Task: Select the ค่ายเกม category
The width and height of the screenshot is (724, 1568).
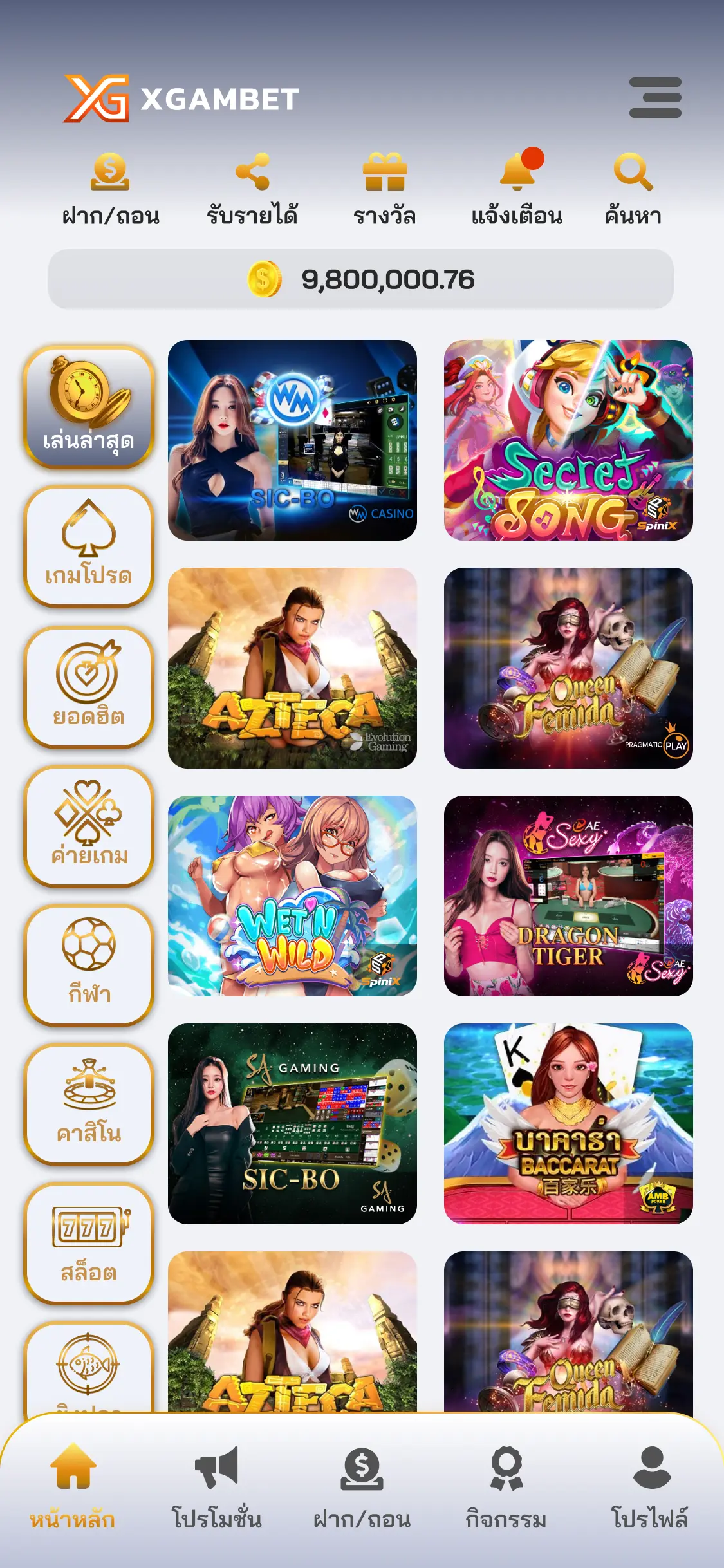Action: [x=89, y=825]
